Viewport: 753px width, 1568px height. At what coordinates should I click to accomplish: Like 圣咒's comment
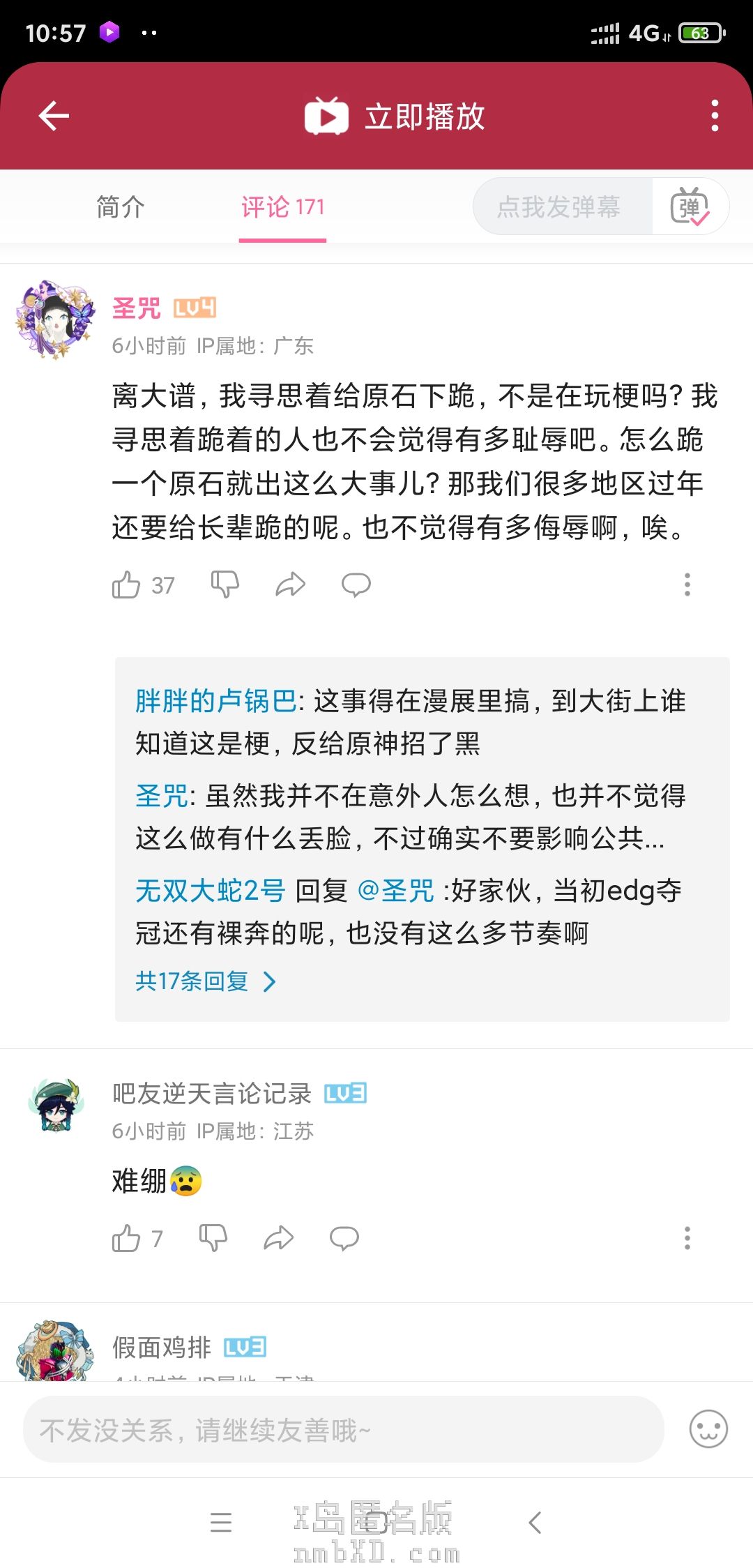127,585
